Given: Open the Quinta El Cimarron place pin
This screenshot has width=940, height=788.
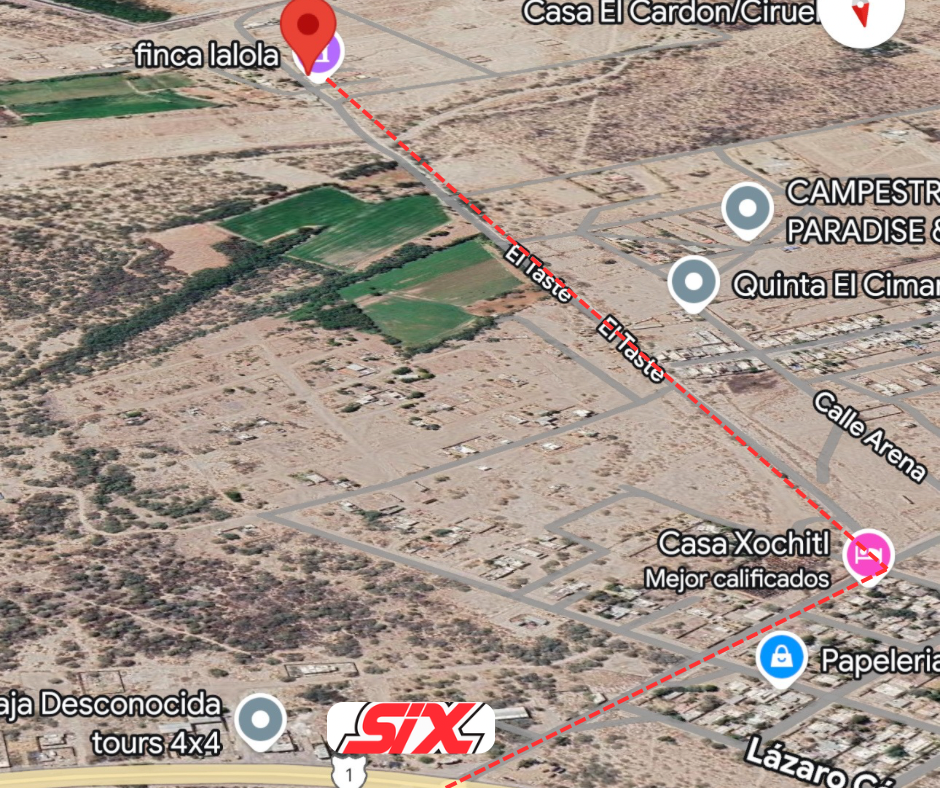Looking at the screenshot, I should 693,281.
